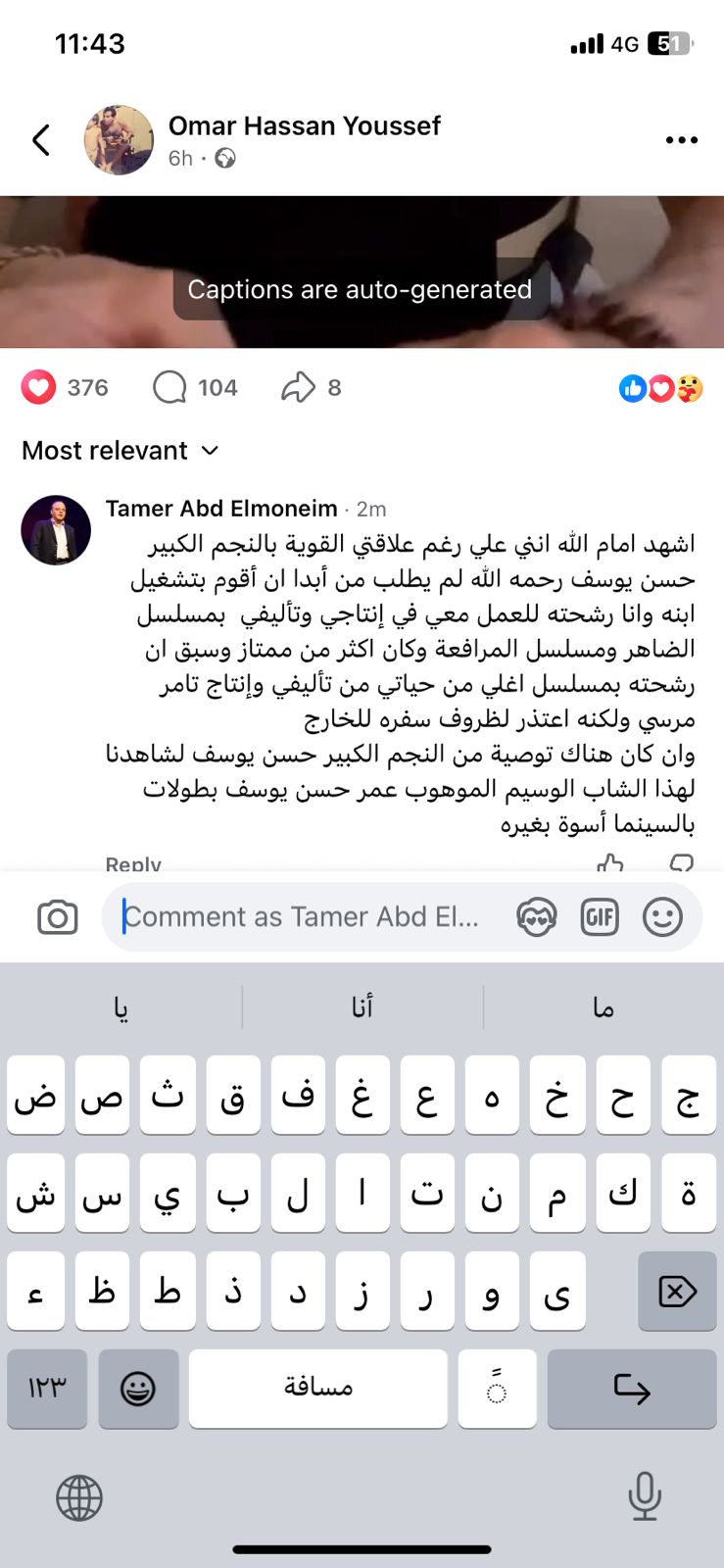The height and width of the screenshot is (1568, 724).
Task: Hit the keyboard backspace key
Action: [x=677, y=1292]
